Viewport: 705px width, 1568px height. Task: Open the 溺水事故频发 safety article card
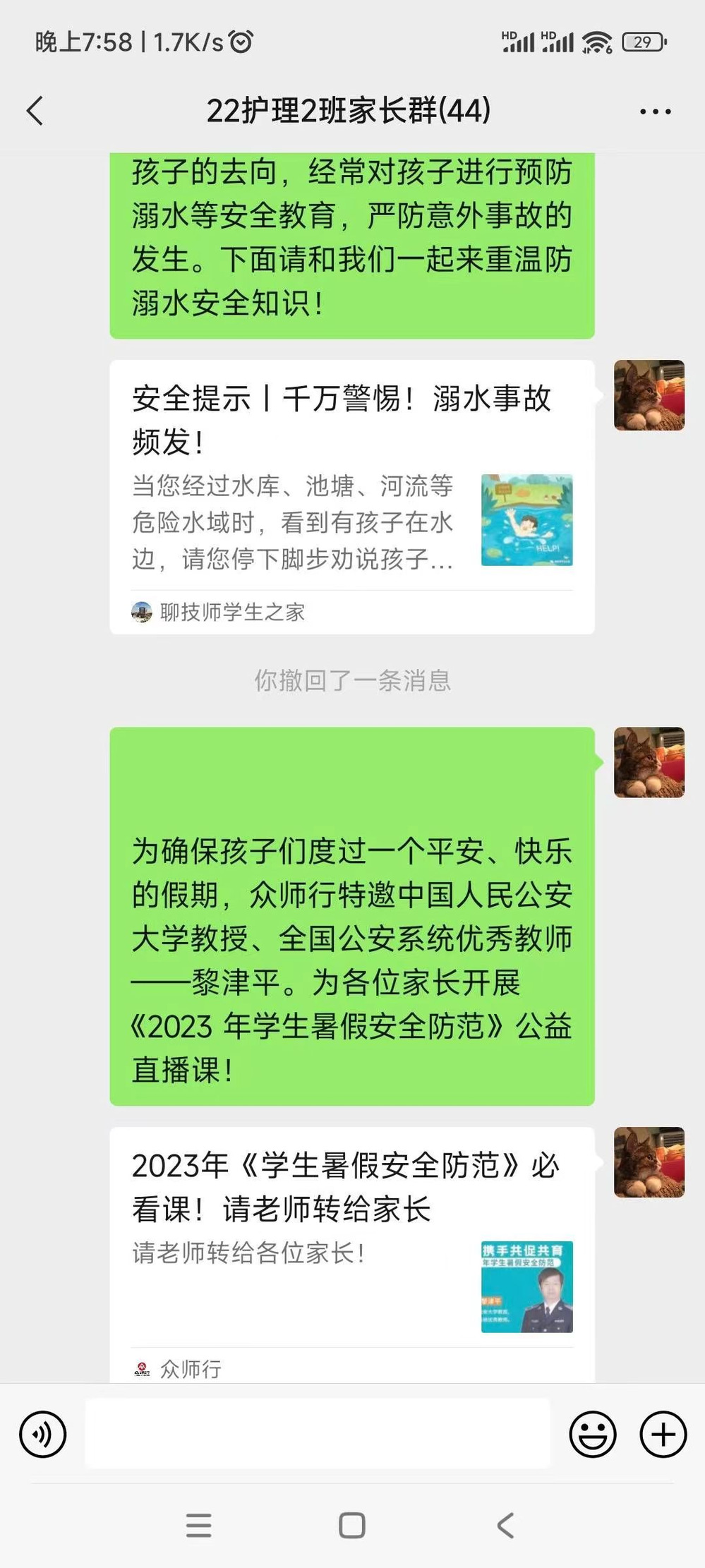(x=351, y=497)
